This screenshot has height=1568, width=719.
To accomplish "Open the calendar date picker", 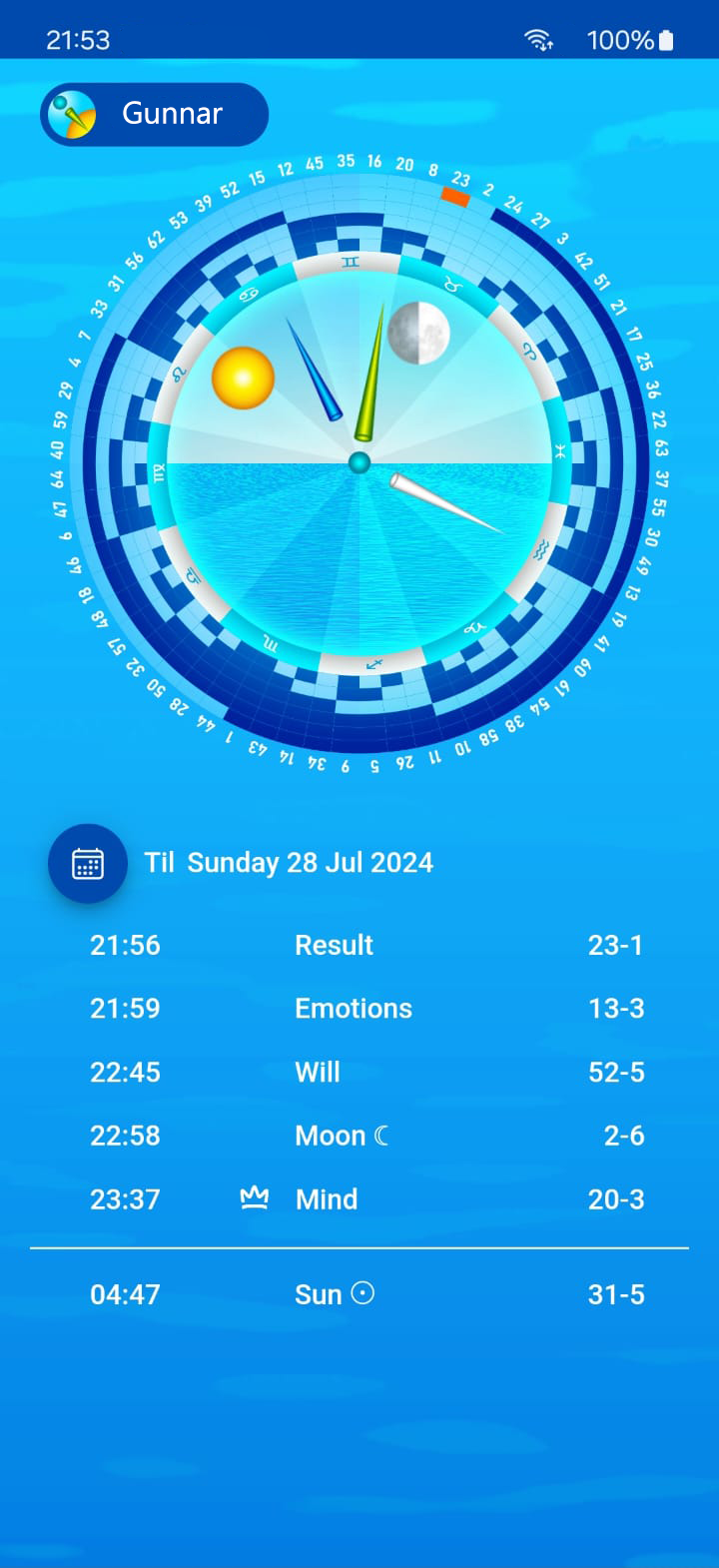I will coord(88,864).
